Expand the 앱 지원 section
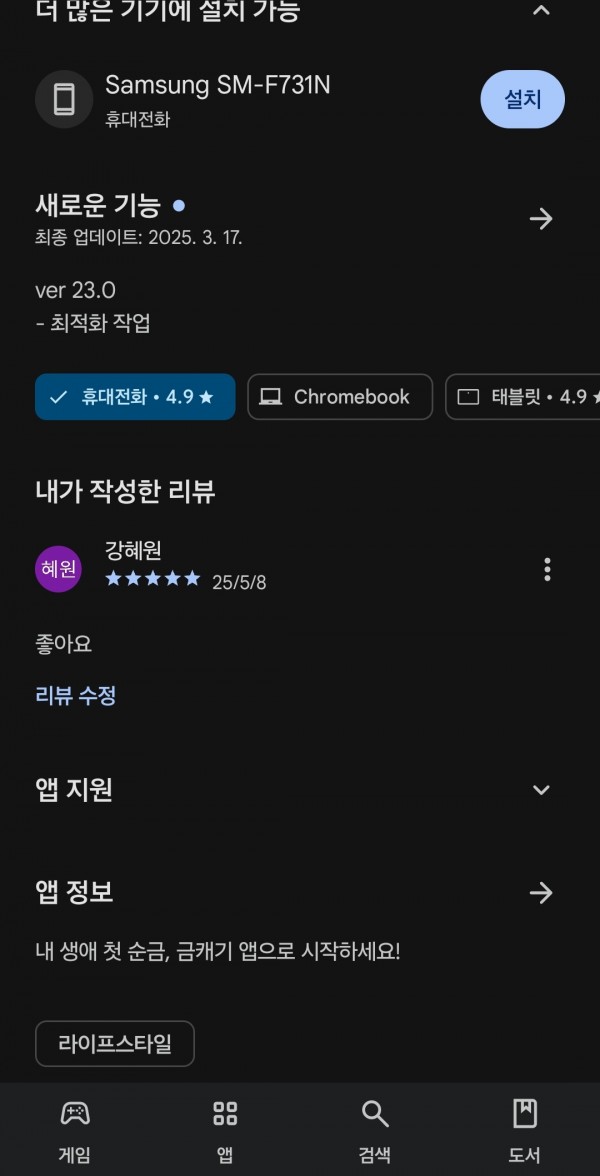Image resolution: width=600 pixels, height=1176 pixels. pos(541,790)
